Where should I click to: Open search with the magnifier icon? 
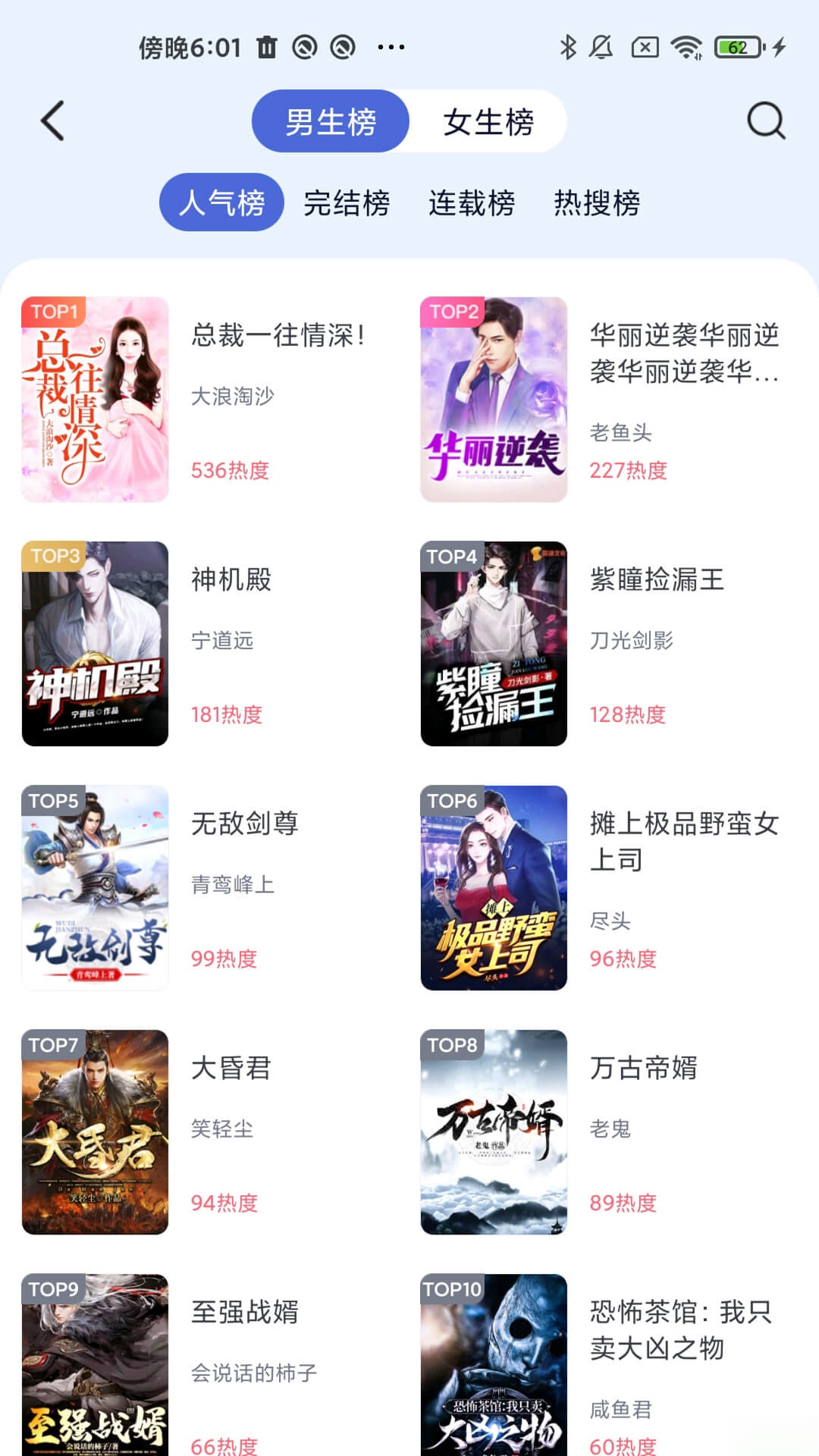tap(767, 121)
